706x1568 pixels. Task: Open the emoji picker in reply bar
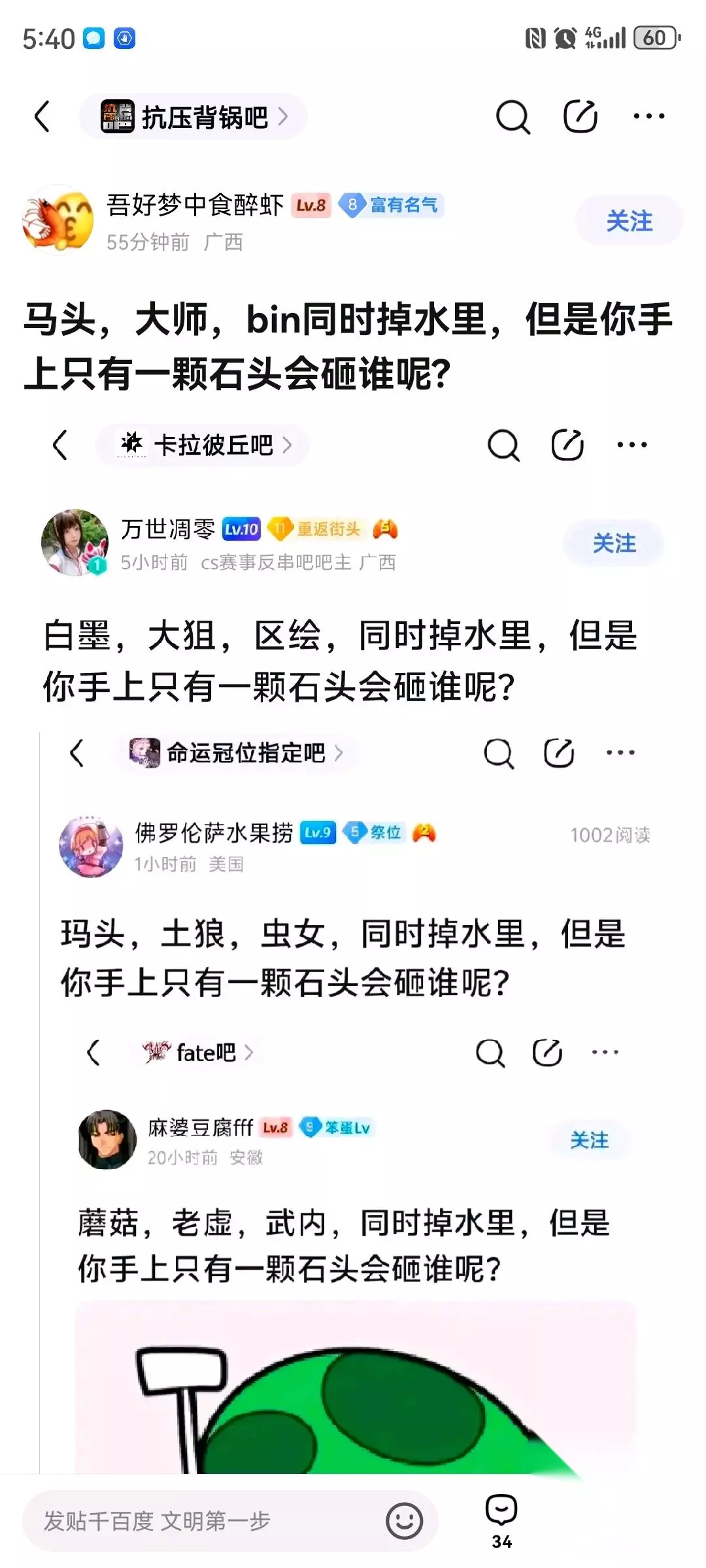pyautogui.click(x=404, y=1521)
